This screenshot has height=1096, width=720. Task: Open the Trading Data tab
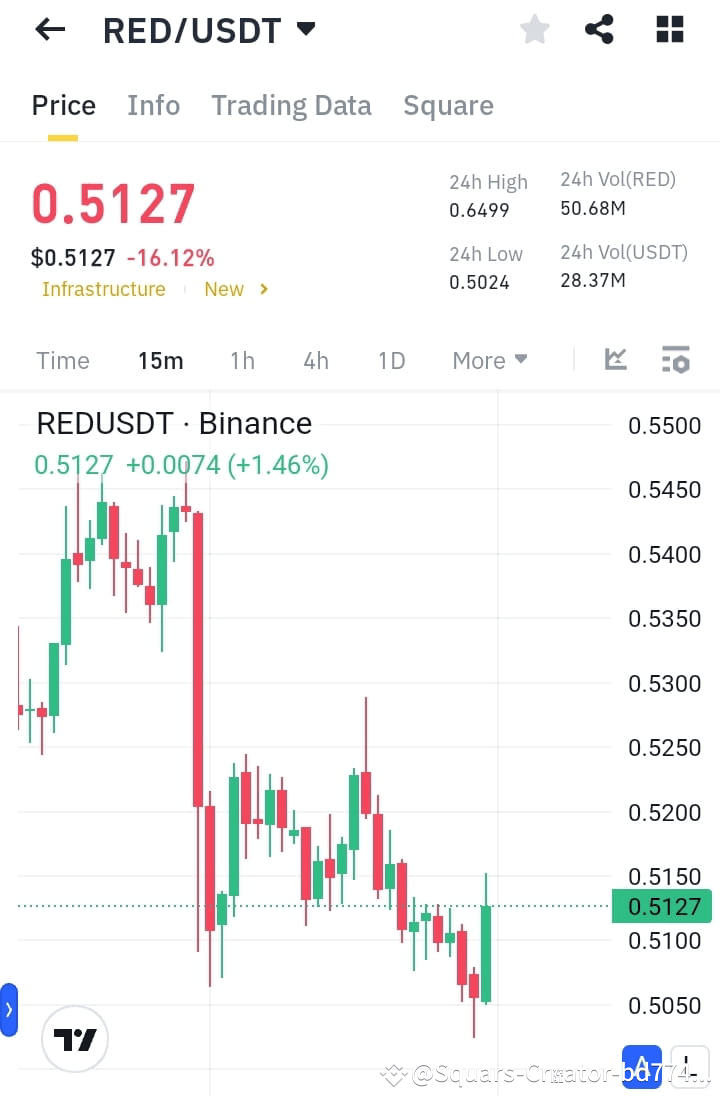[291, 105]
